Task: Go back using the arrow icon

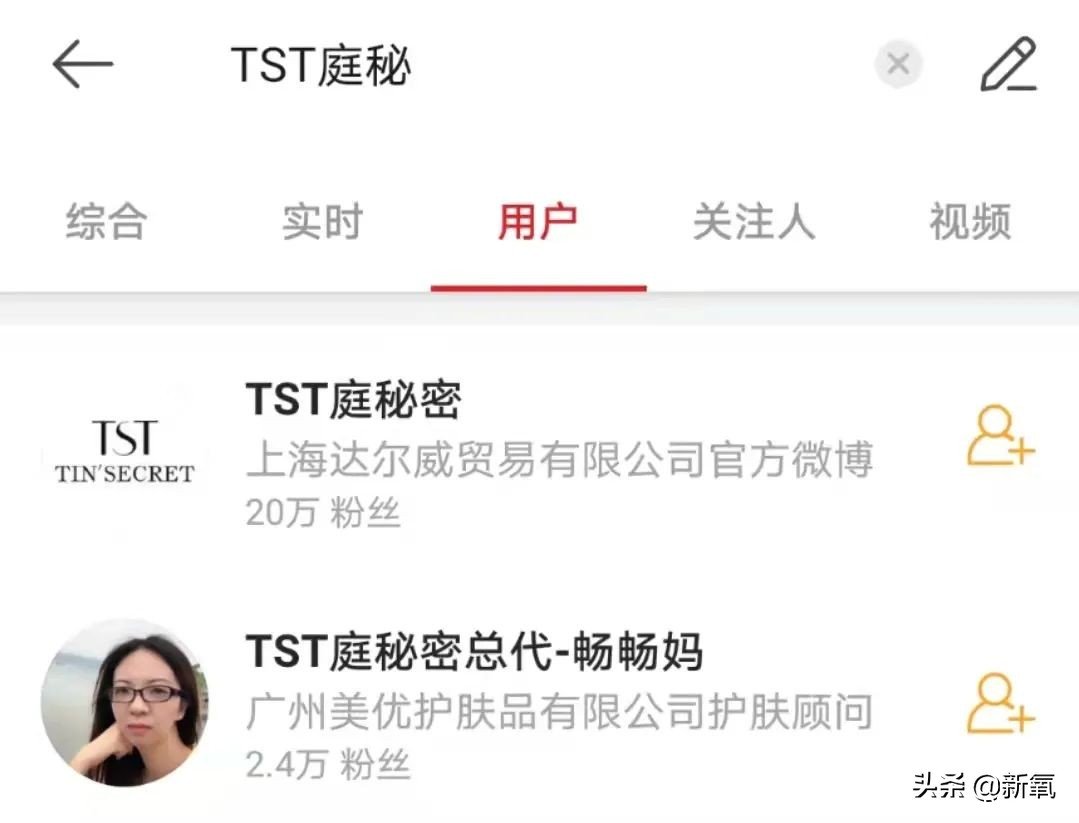Action: click(x=82, y=65)
